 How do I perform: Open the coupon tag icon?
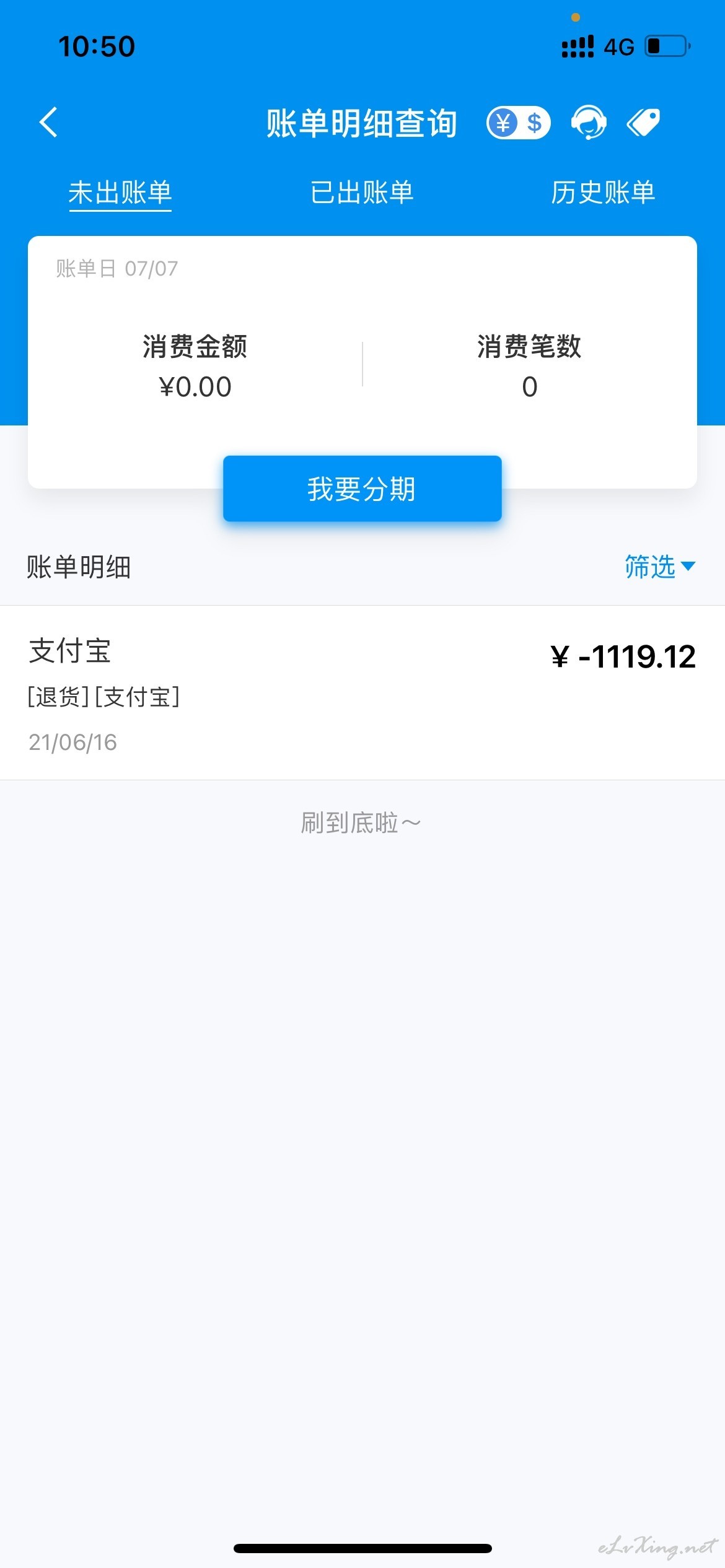[x=643, y=122]
